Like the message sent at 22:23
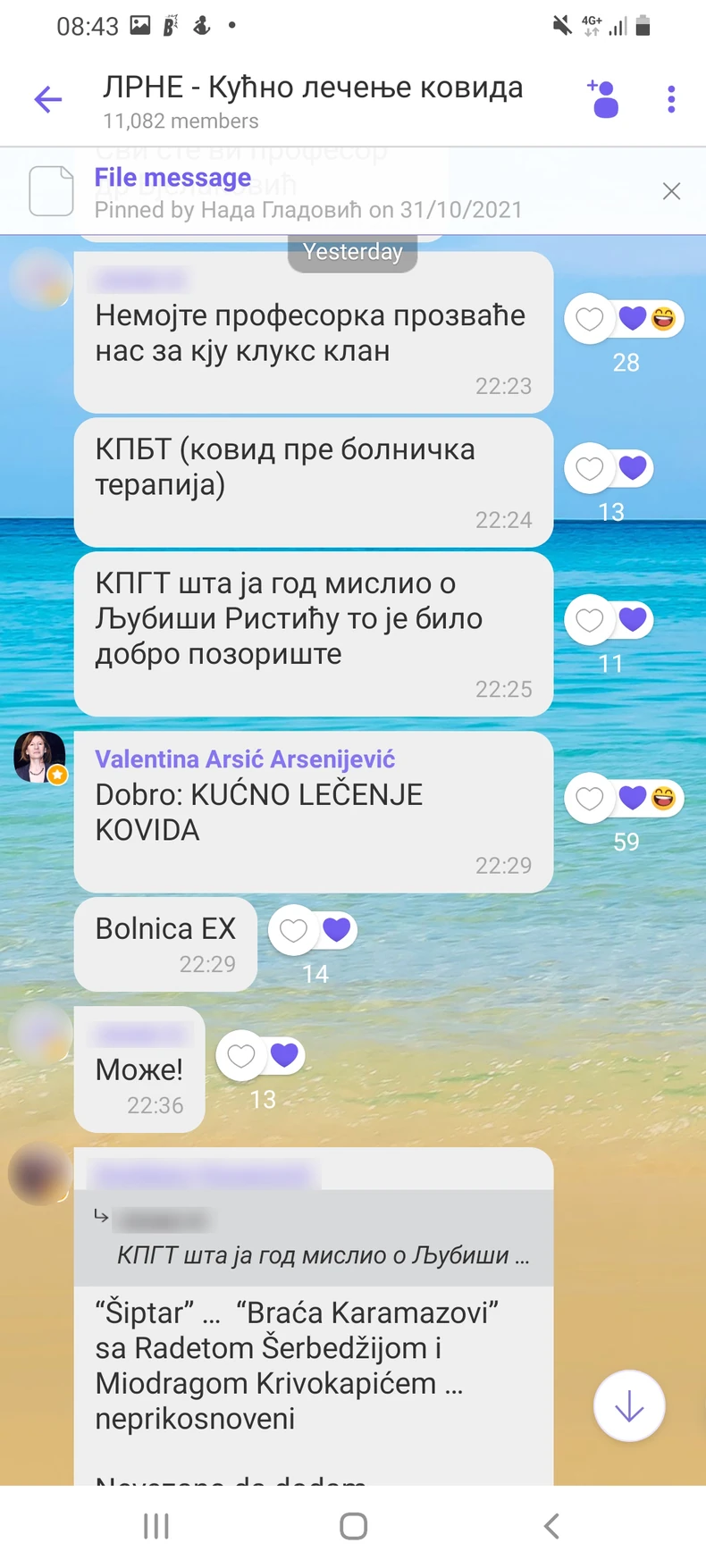 pos(589,319)
